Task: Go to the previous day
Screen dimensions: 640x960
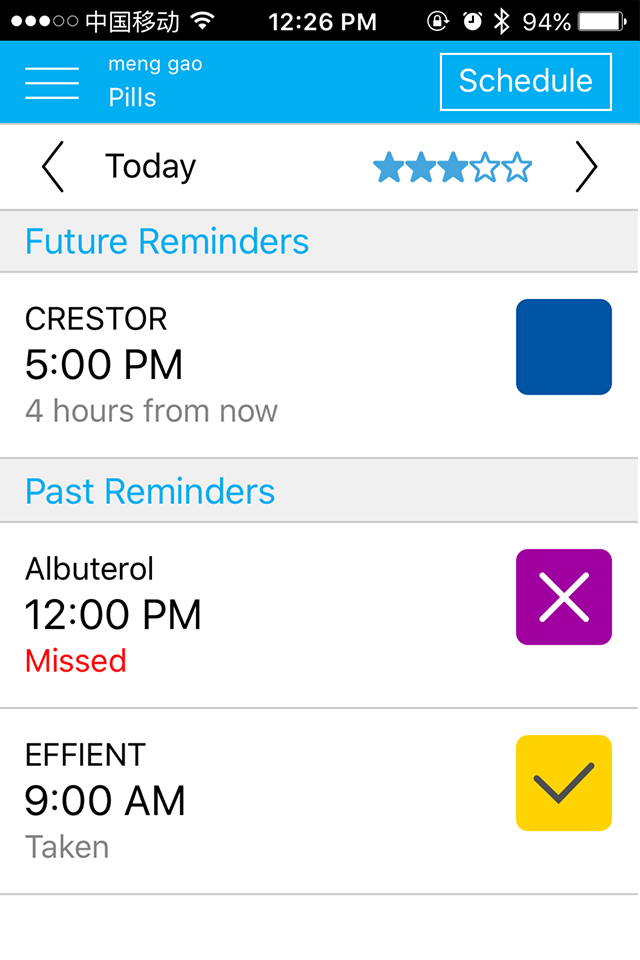Action: click(53, 167)
